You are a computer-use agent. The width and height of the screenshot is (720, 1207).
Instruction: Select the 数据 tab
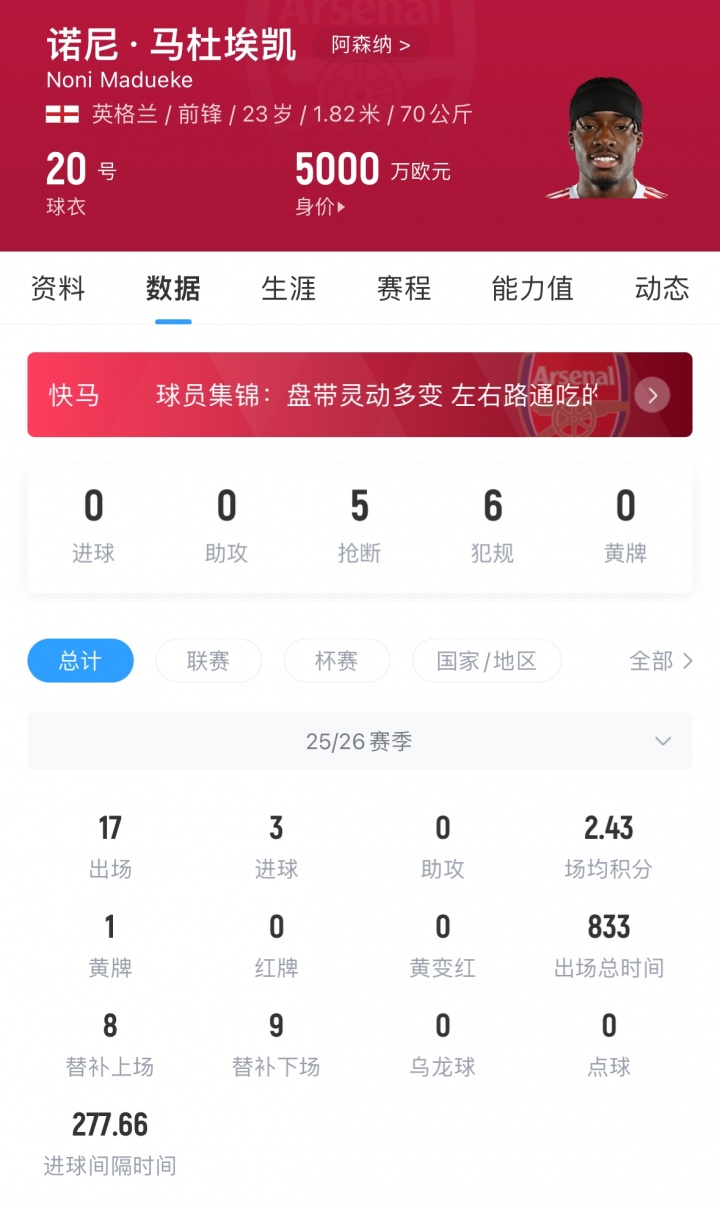(173, 289)
